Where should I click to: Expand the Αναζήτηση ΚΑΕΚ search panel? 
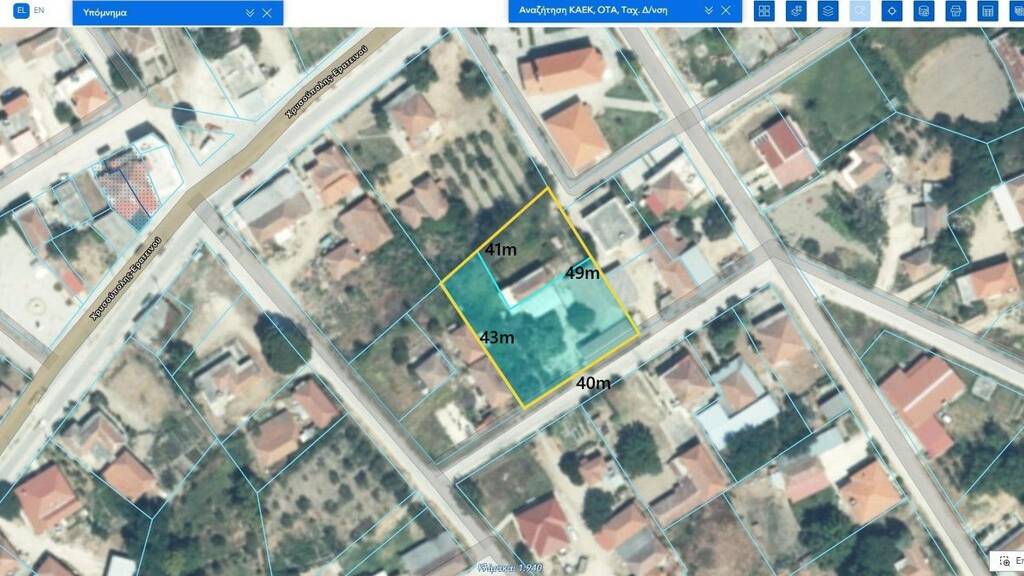[x=709, y=11]
